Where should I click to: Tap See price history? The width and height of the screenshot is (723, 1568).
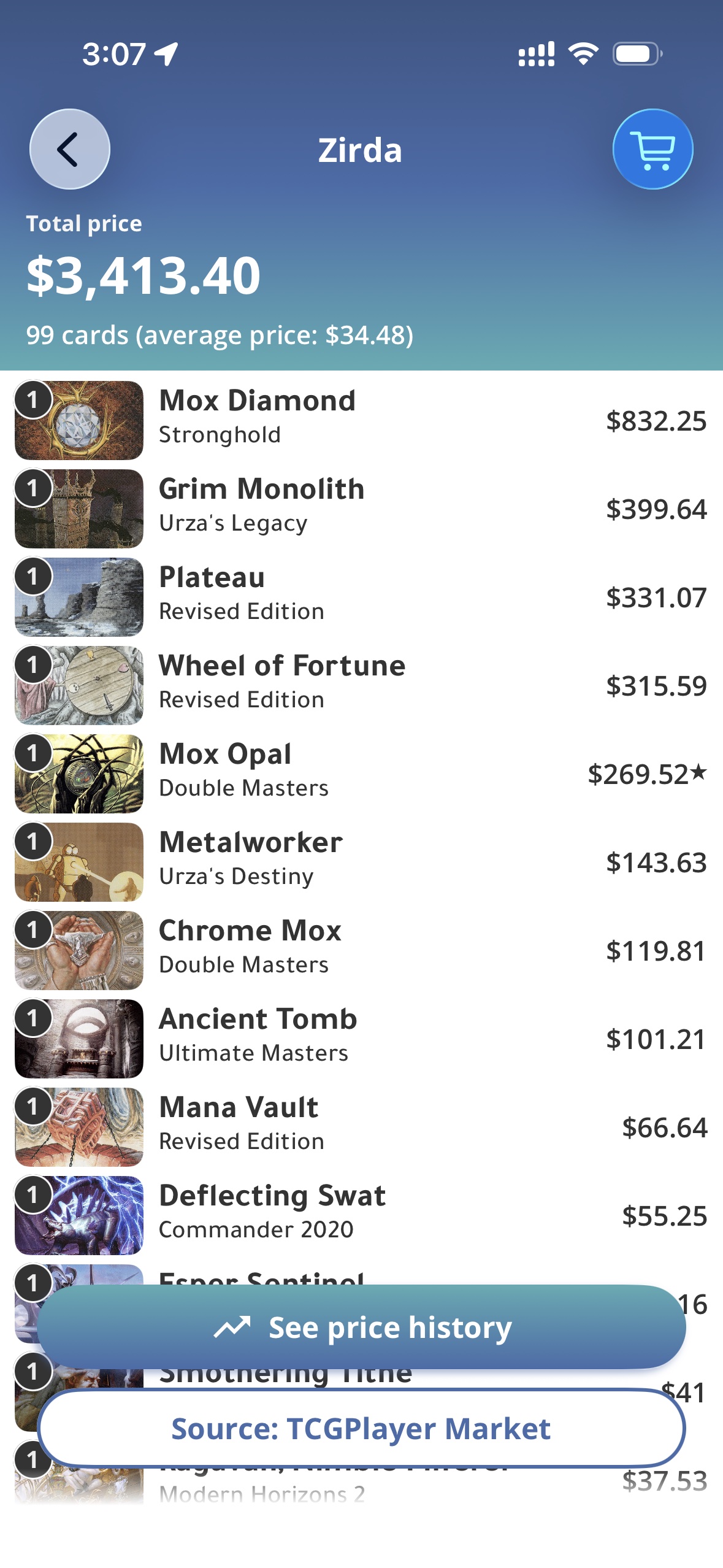pos(361,1327)
